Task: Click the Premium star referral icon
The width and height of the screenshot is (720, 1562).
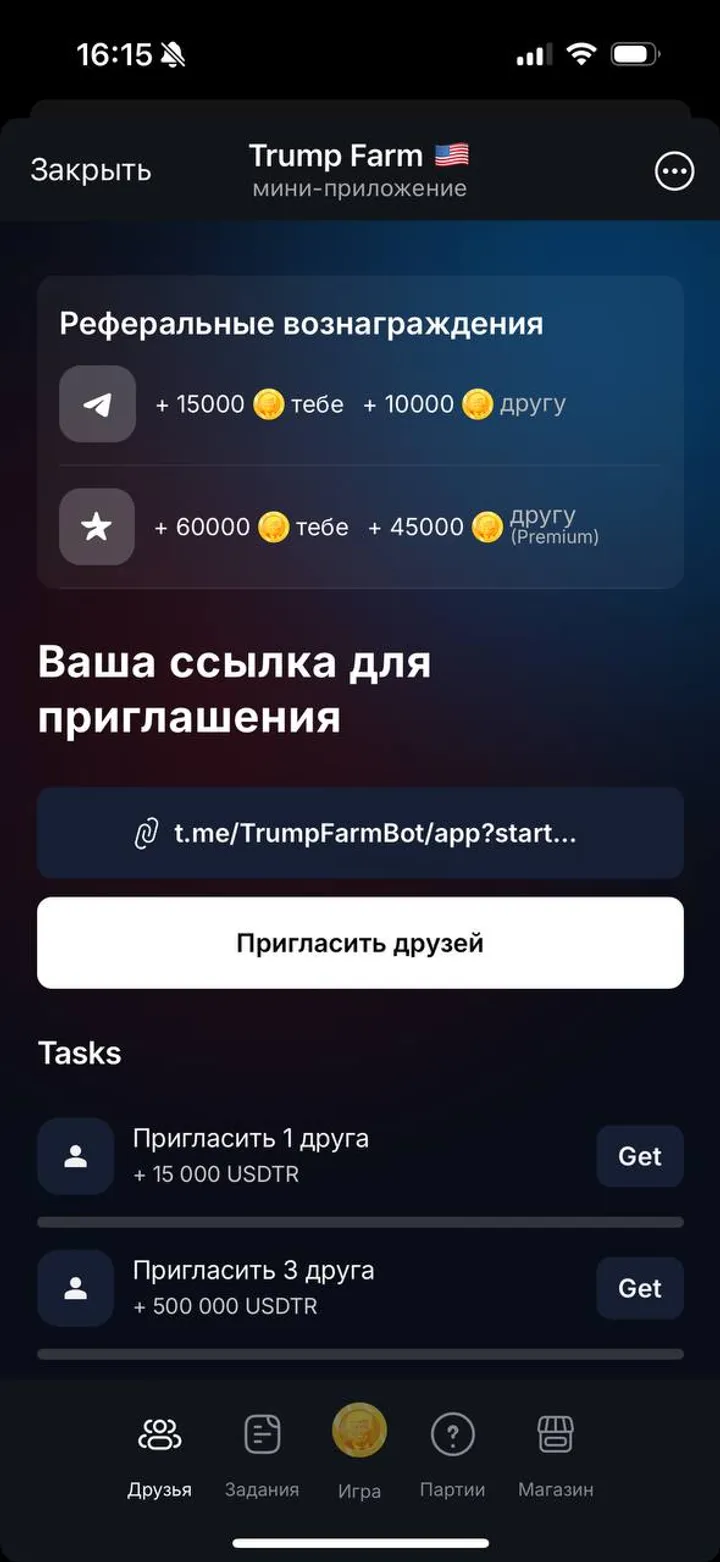Action: click(96, 527)
